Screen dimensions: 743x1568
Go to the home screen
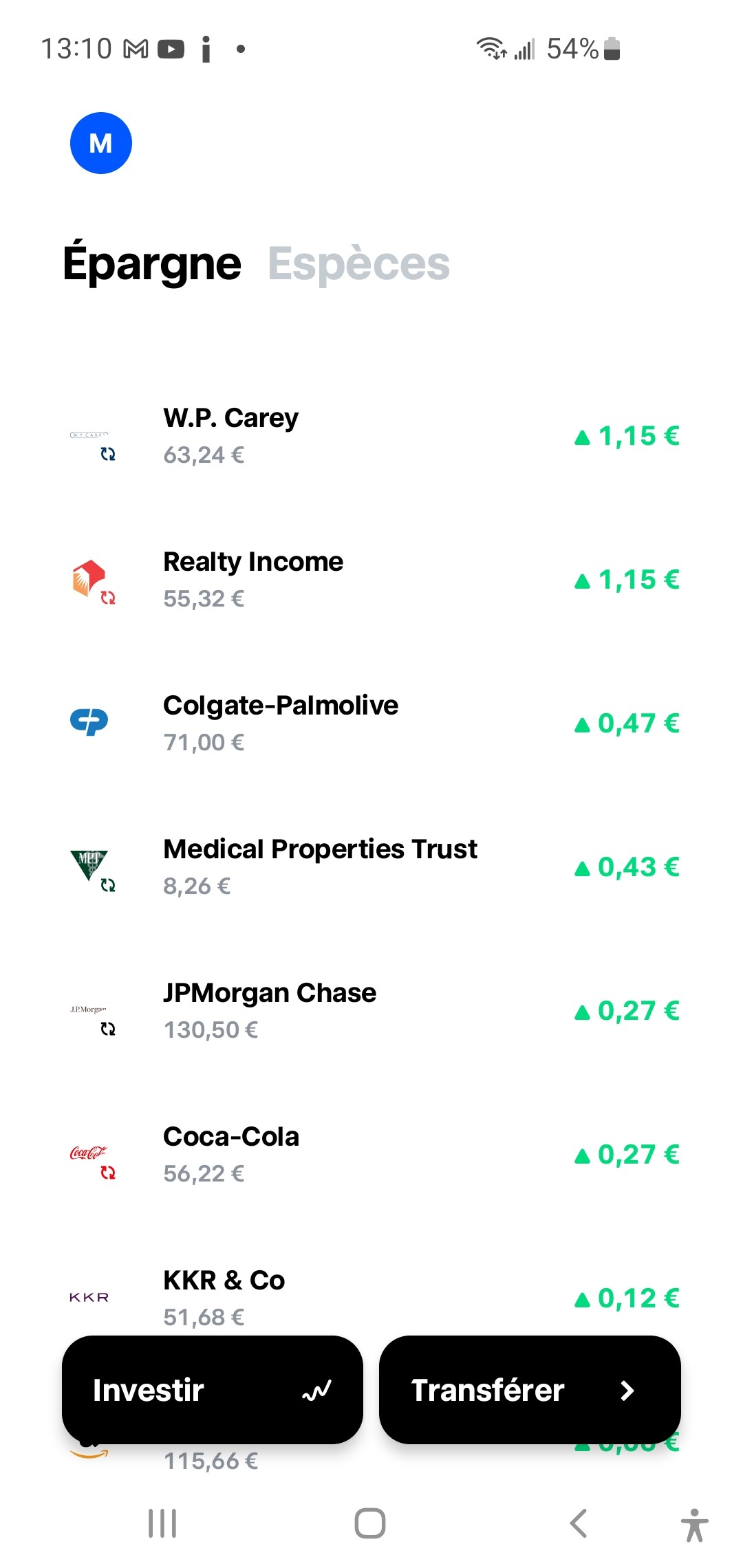pos(370,1523)
